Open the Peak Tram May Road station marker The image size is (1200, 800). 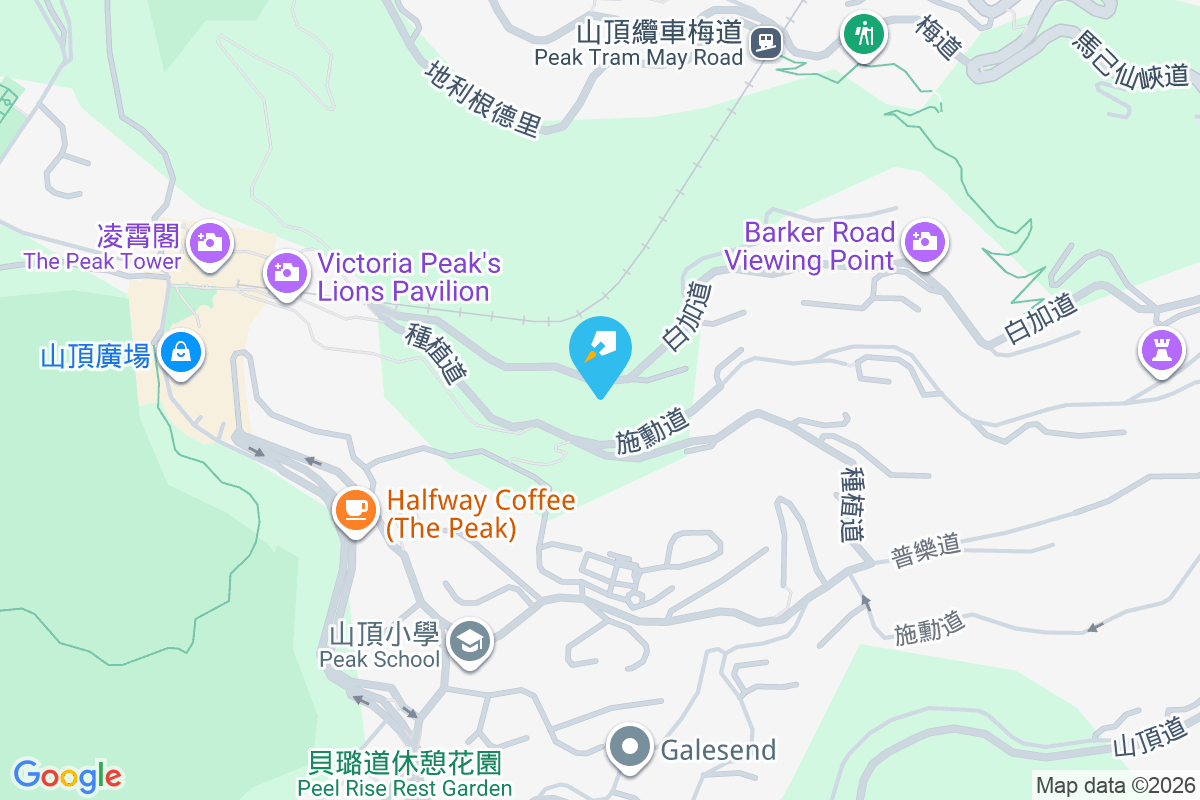click(x=767, y=41)
